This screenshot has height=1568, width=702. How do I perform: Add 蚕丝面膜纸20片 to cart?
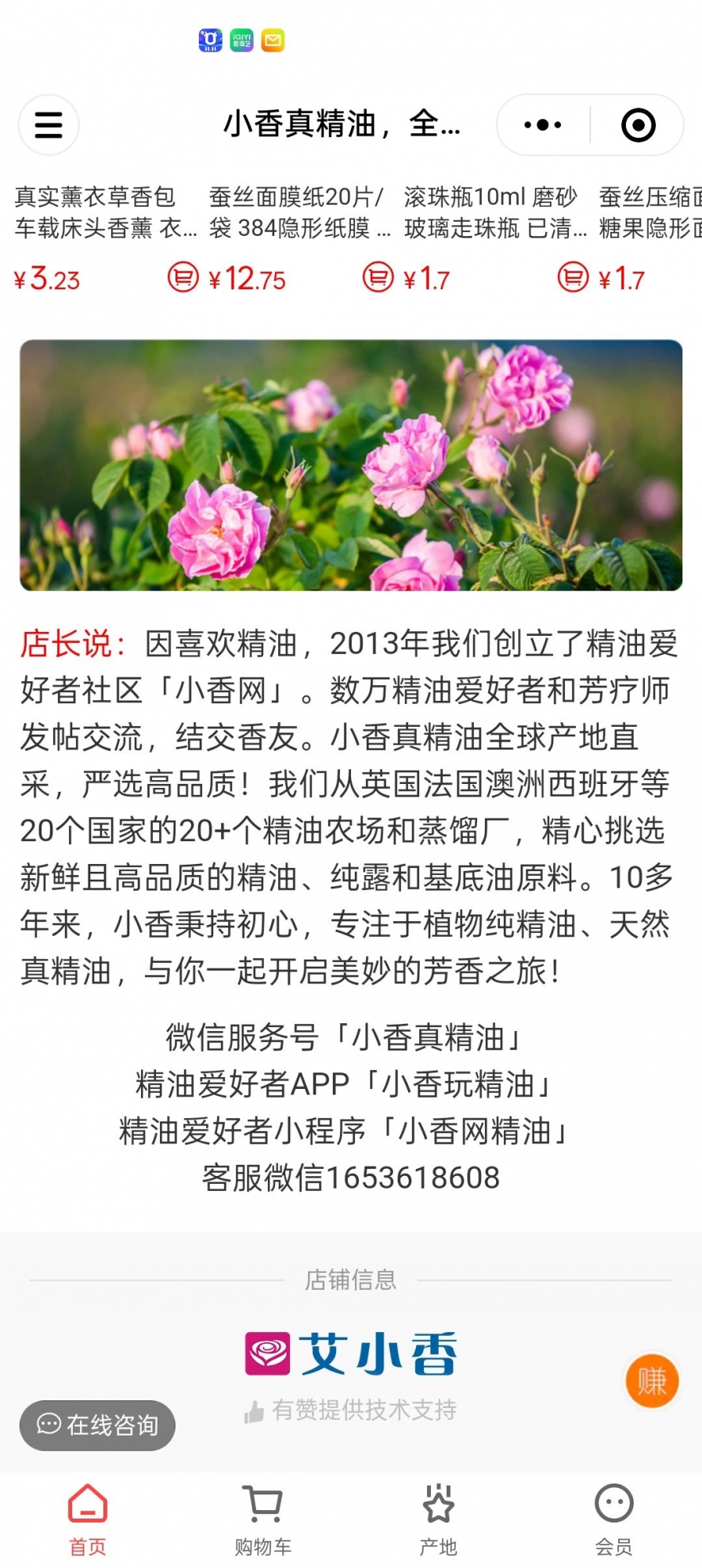378,278
